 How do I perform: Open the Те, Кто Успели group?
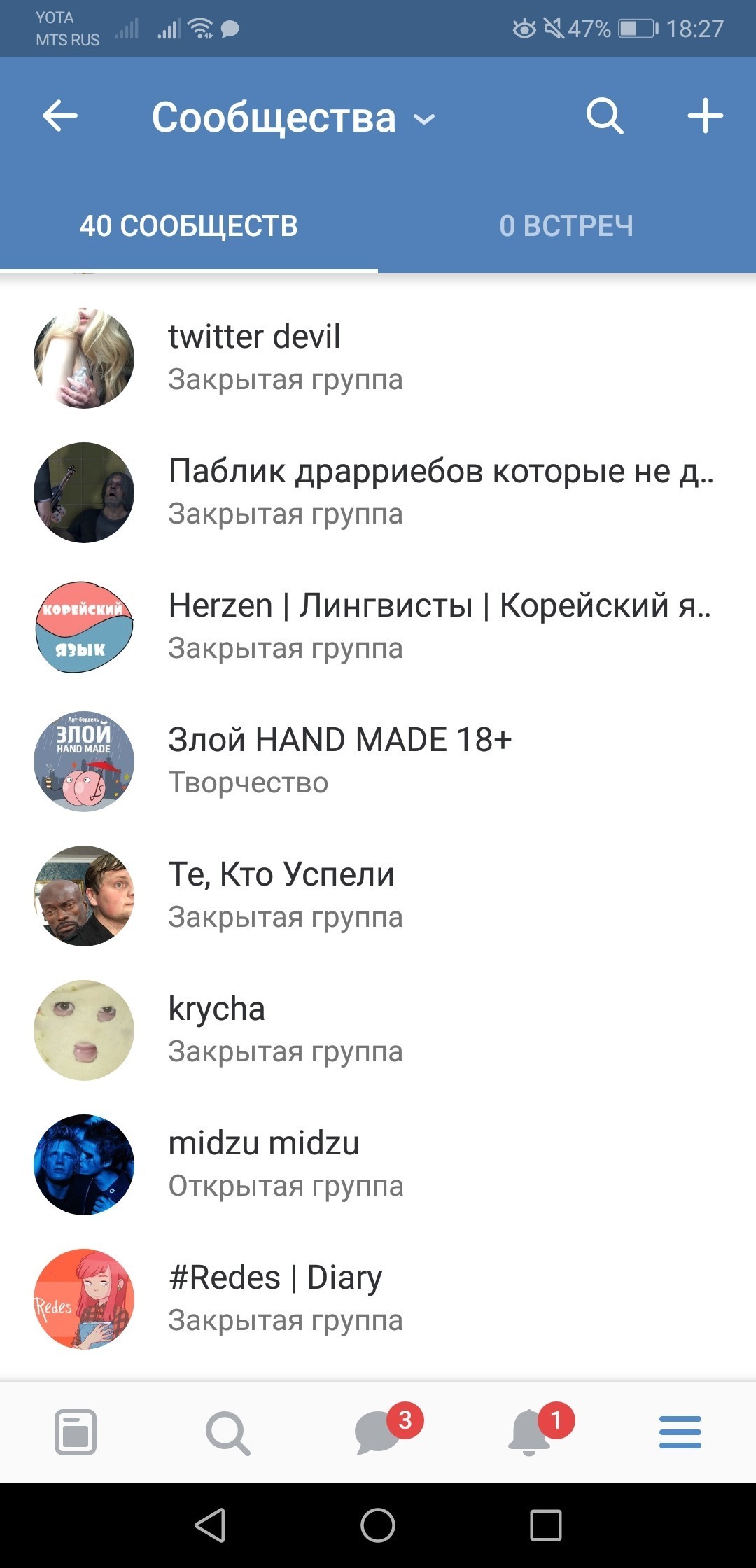378,895
